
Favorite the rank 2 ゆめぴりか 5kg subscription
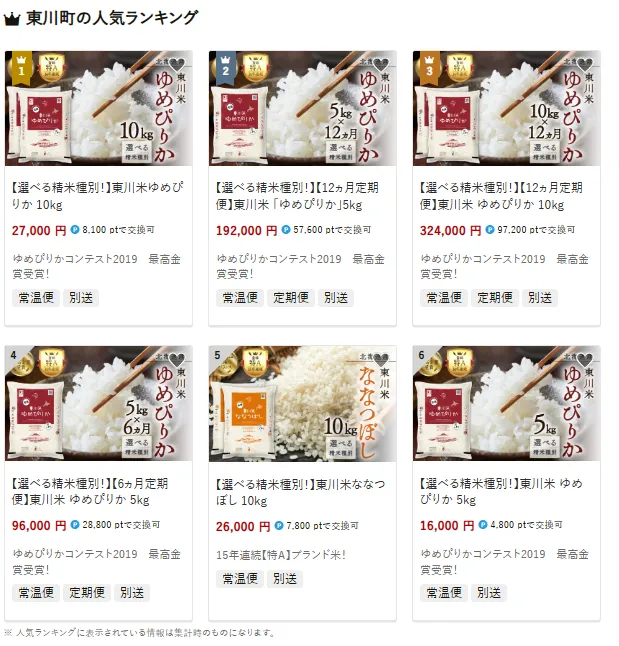pyautogui.click(x=380, y=66)
